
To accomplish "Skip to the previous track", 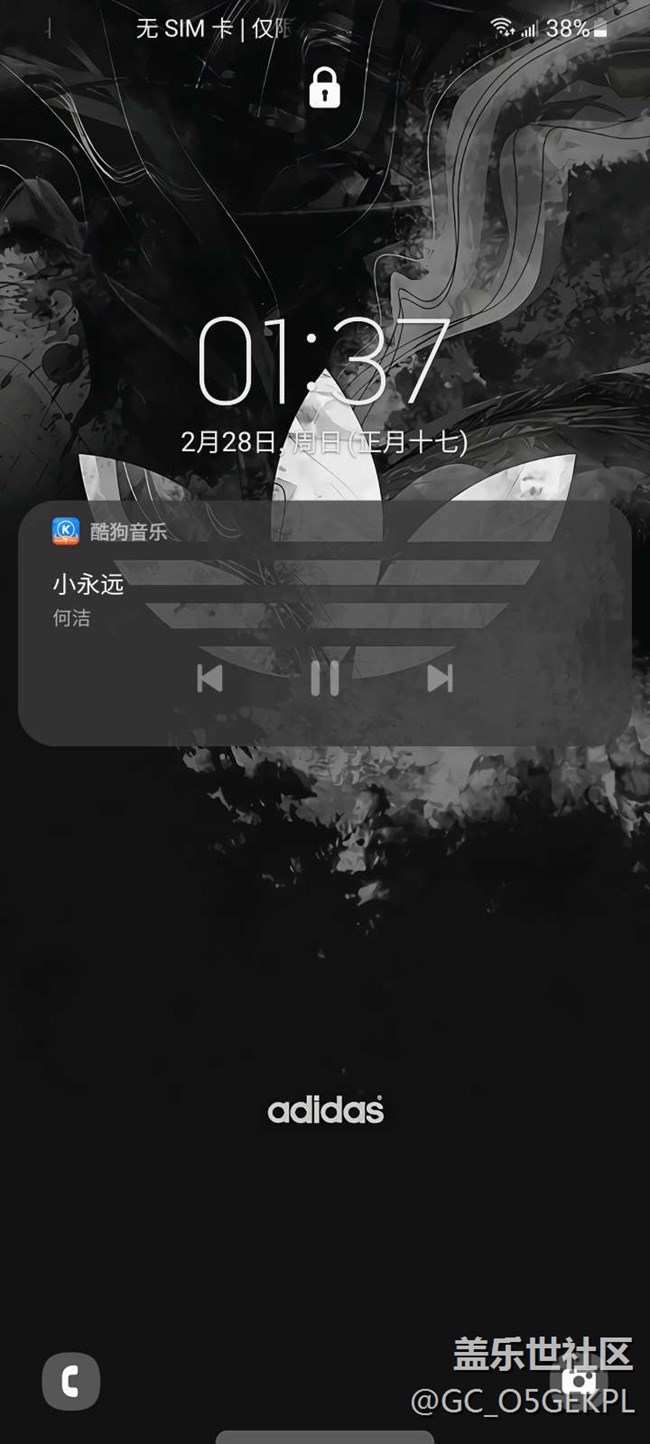I will coord(210,679).
